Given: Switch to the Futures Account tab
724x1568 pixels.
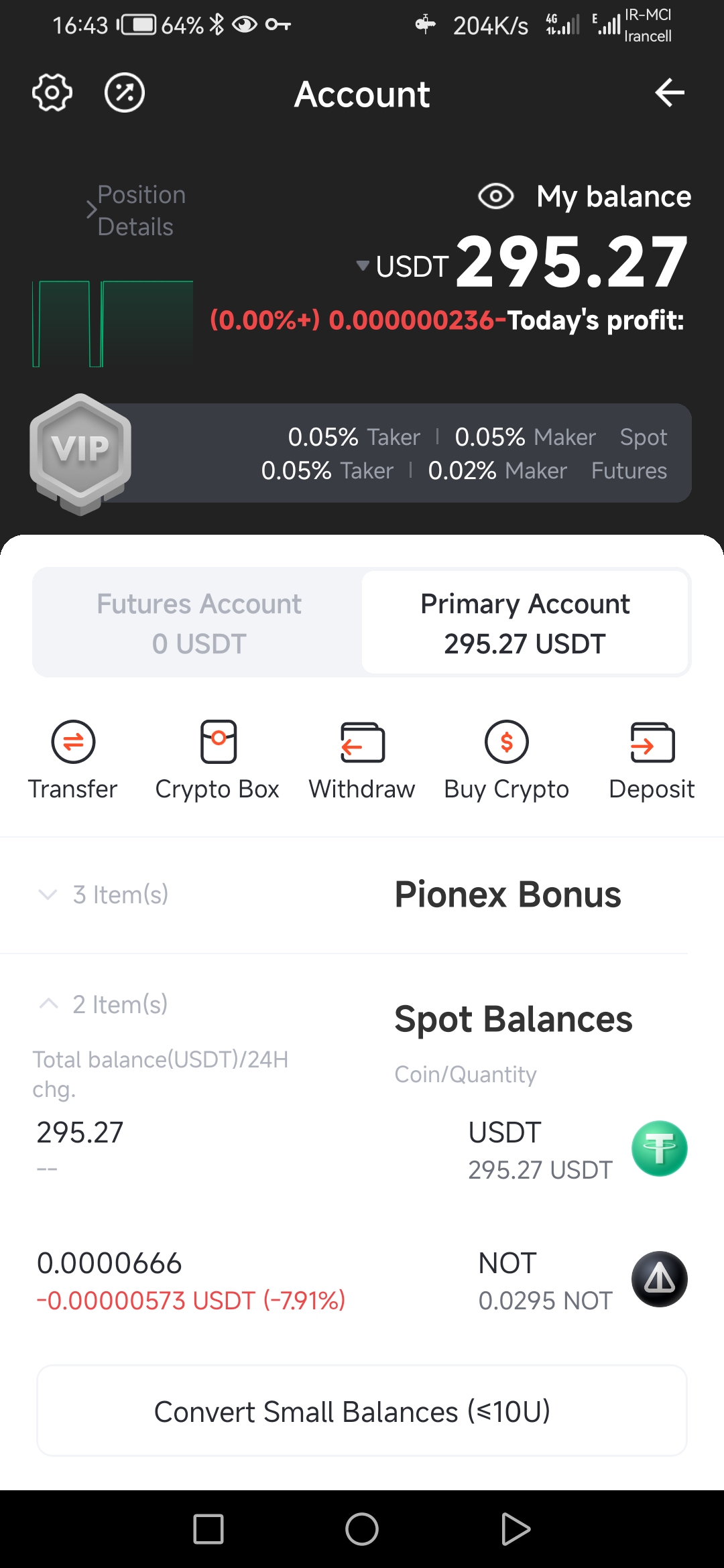Looking at the screenshot, I should point(198,623).
